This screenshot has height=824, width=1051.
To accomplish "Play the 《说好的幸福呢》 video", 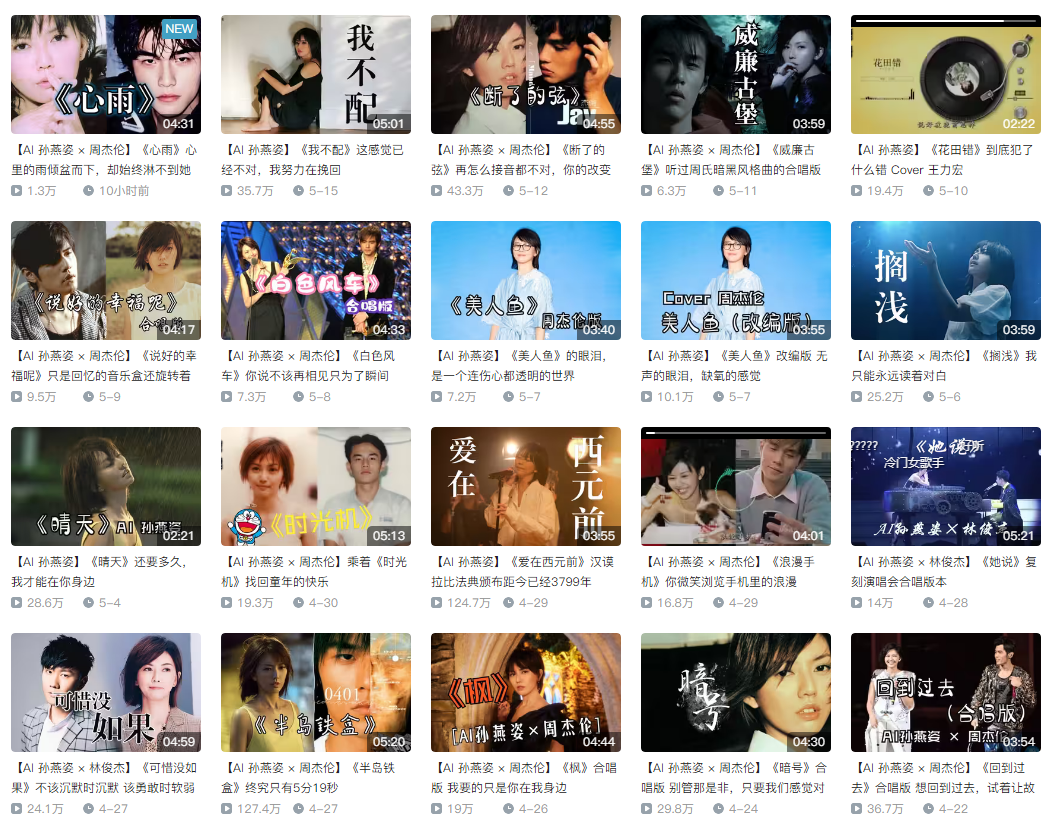I will 105,280.
